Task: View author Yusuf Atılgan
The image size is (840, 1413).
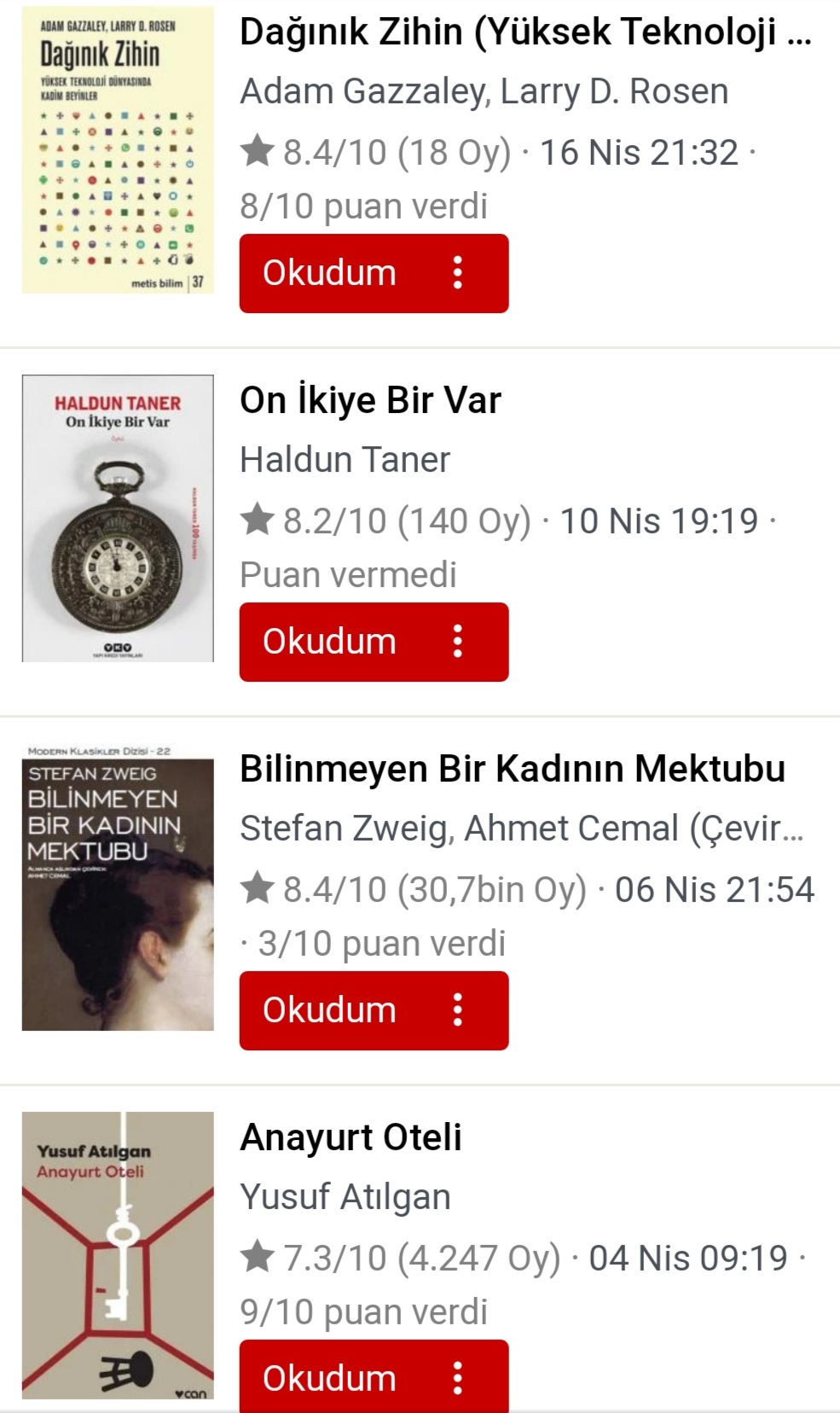Action: click(x=345, y=1197)
